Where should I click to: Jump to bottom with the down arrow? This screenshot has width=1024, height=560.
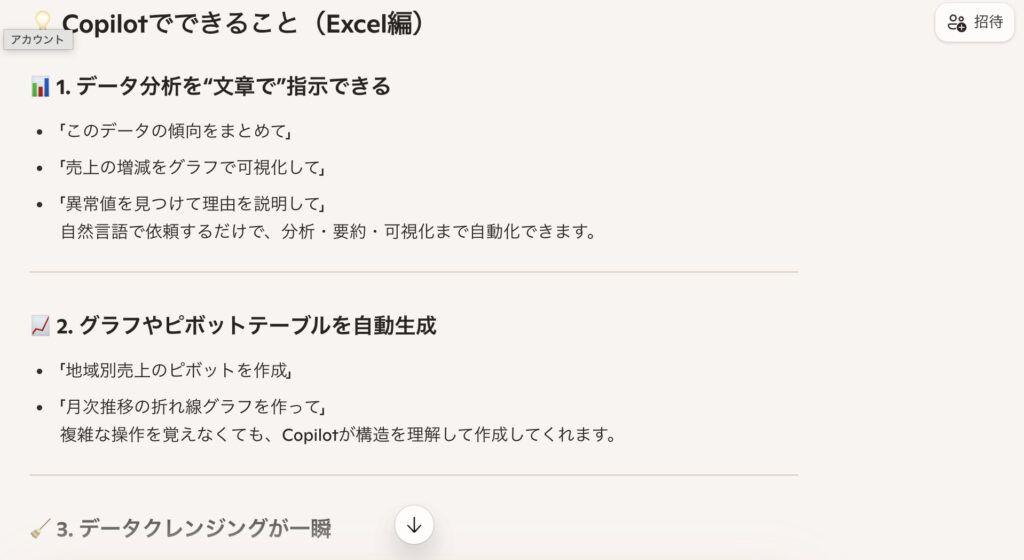point(414,525)
